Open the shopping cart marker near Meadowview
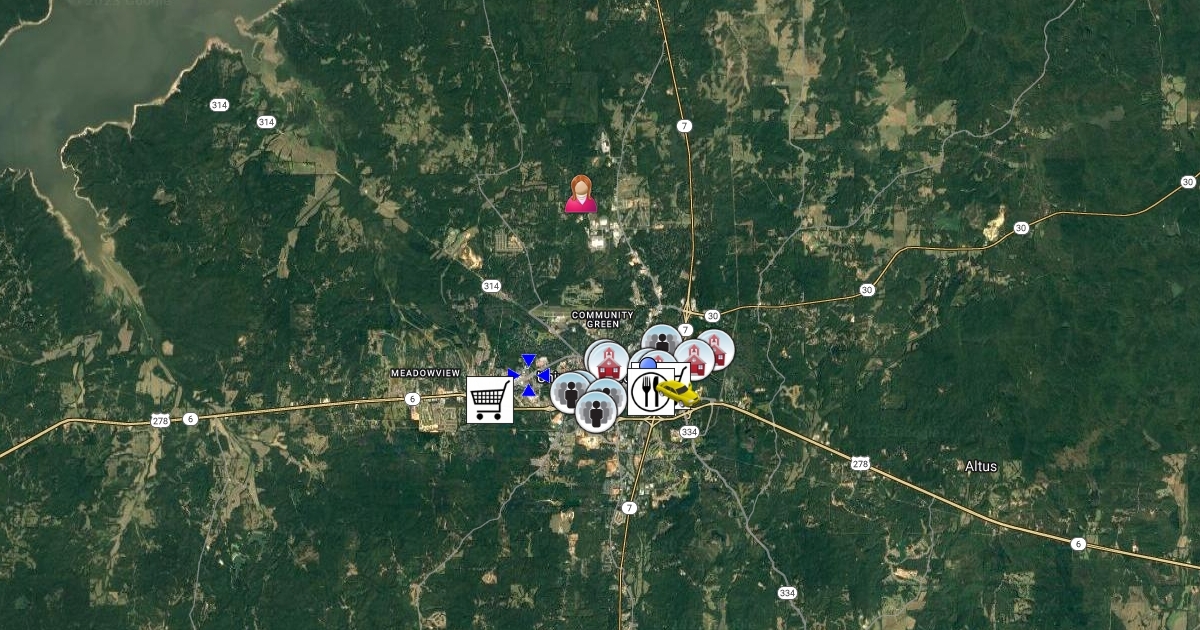 [490, 400]
